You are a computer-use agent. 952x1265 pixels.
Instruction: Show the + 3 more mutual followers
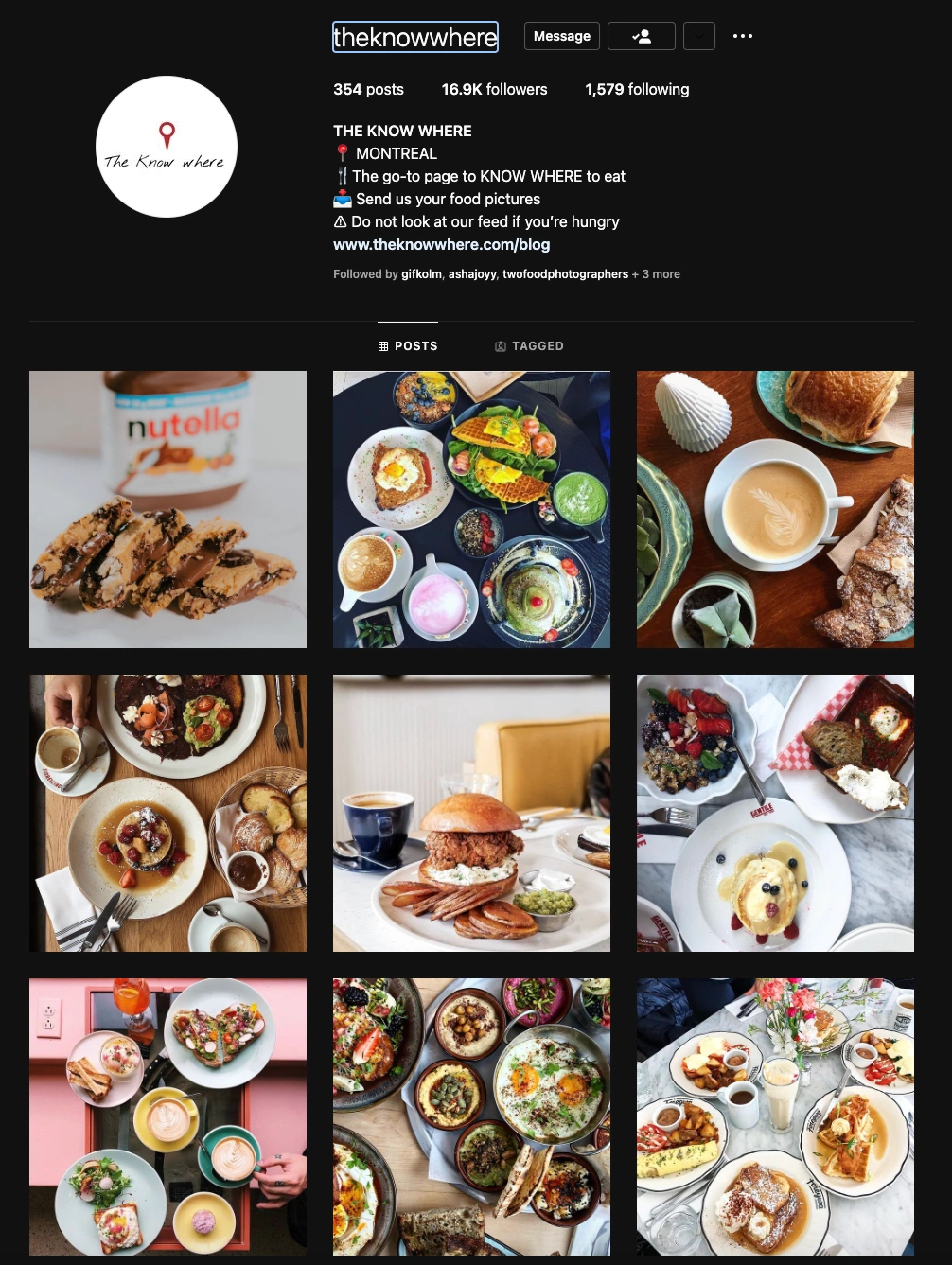pos(656,274)
